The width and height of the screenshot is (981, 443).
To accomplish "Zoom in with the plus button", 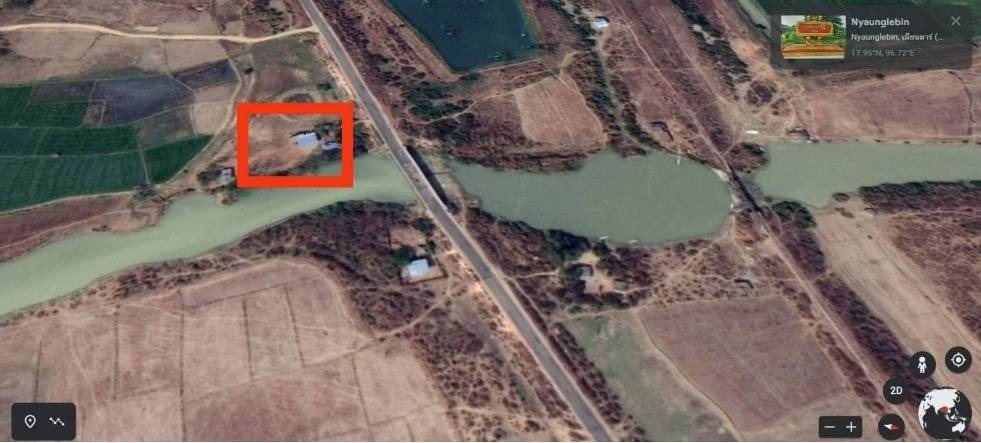I will (852, 427).
